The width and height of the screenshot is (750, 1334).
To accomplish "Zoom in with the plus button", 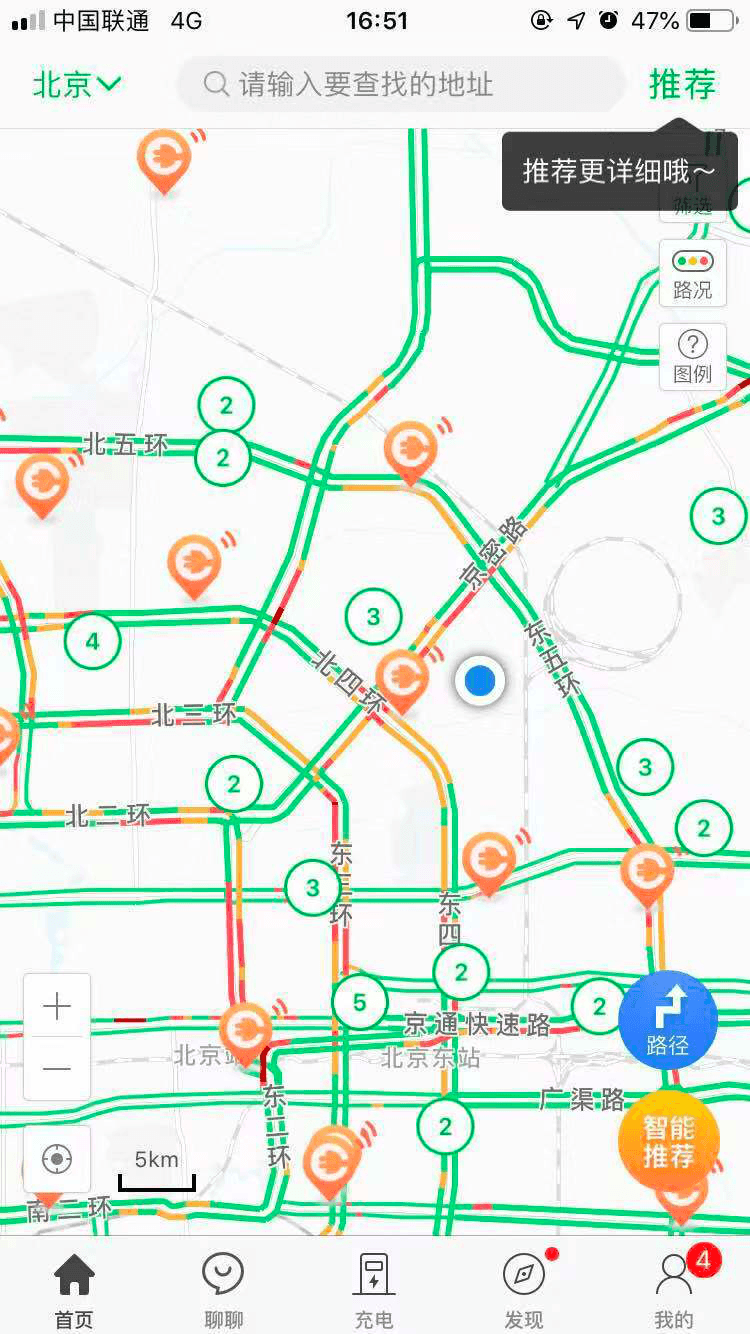I will 57,1006.
